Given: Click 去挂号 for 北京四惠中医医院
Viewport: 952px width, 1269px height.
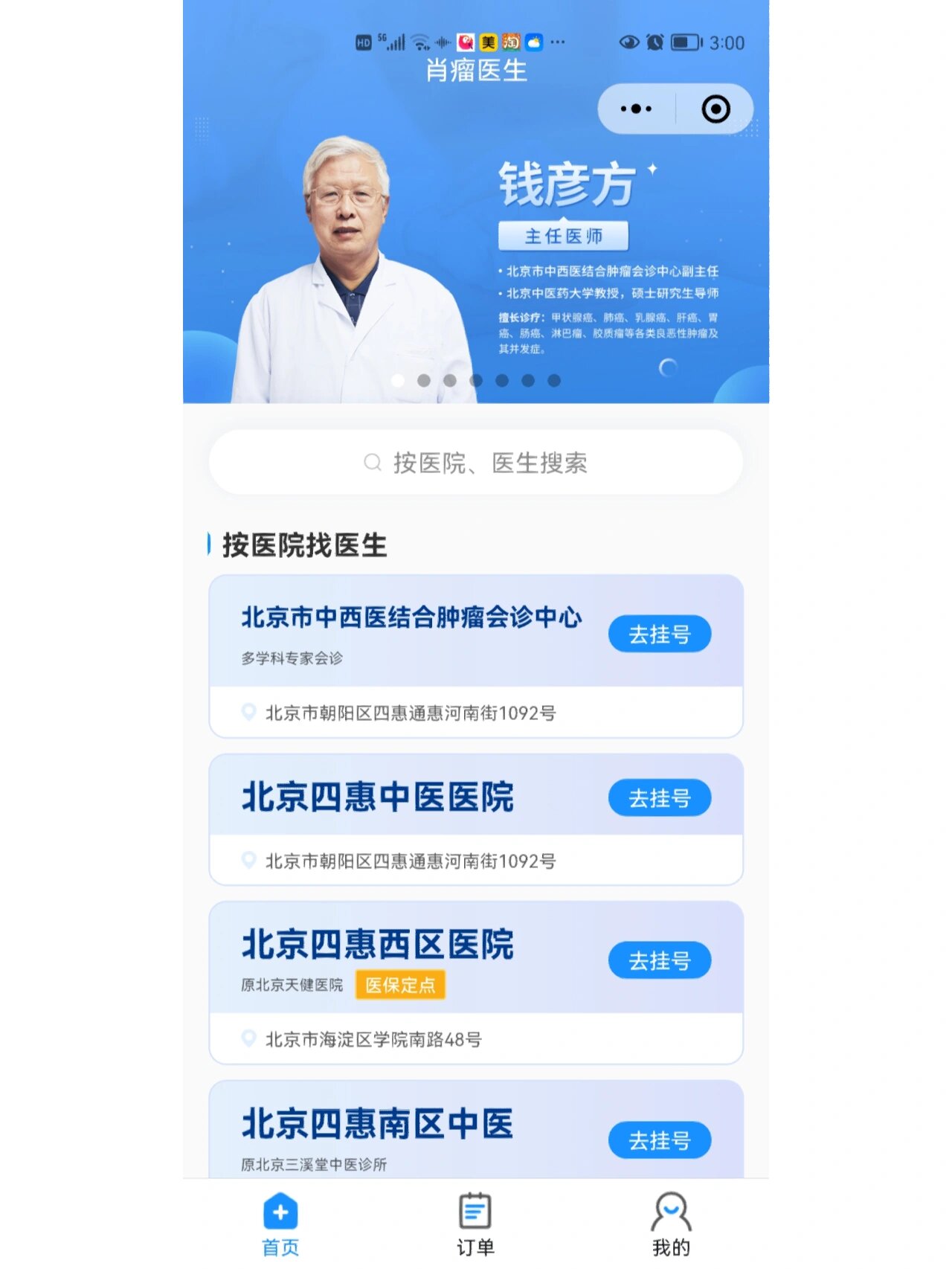Looking at the screenshot, I should coord(660,797).
